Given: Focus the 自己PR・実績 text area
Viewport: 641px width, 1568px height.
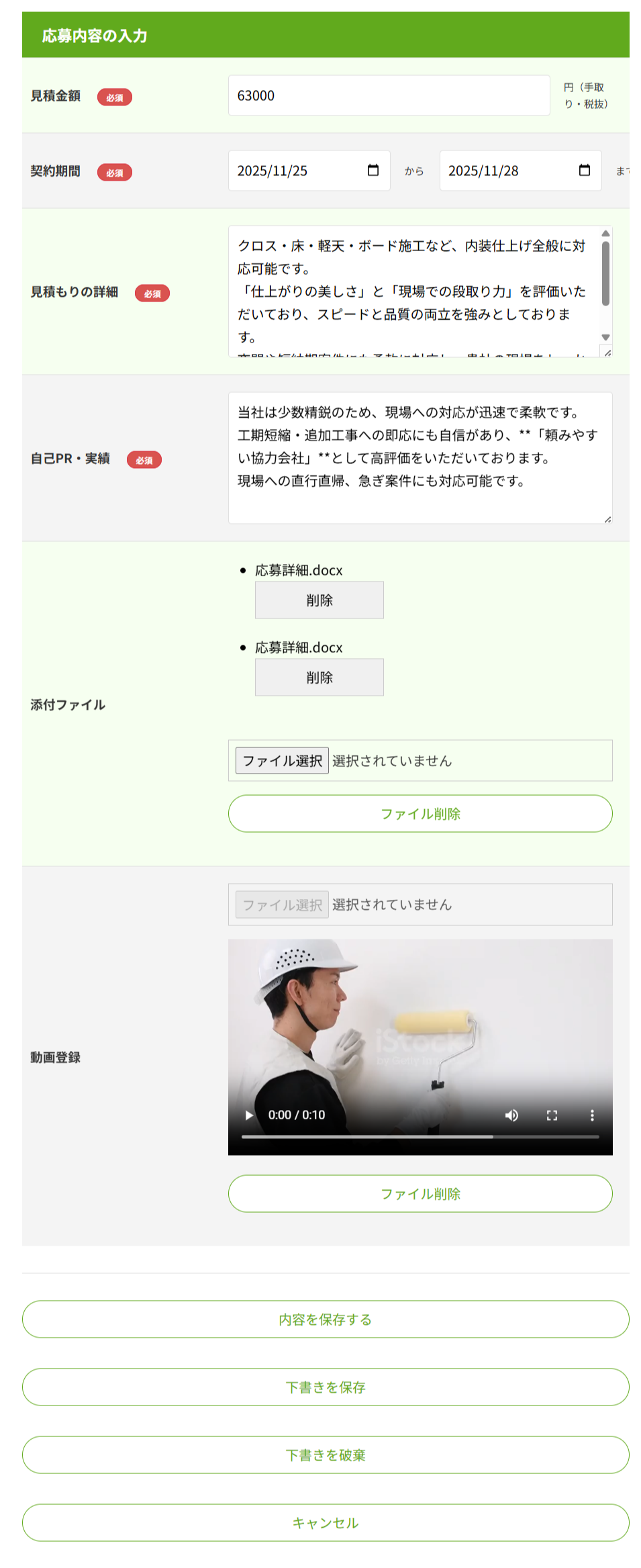Looking at the screenshot, I should click(x=420, y=457).
